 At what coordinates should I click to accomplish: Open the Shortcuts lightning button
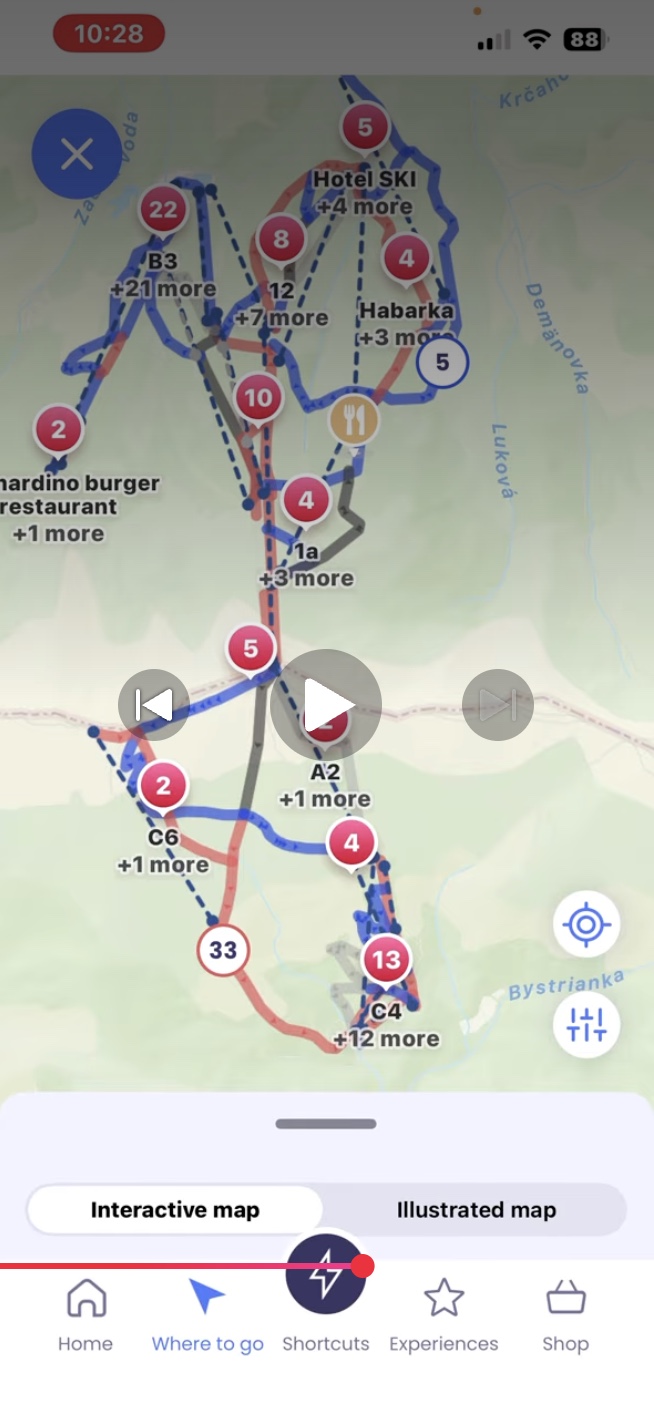[x=325, y=1276]
